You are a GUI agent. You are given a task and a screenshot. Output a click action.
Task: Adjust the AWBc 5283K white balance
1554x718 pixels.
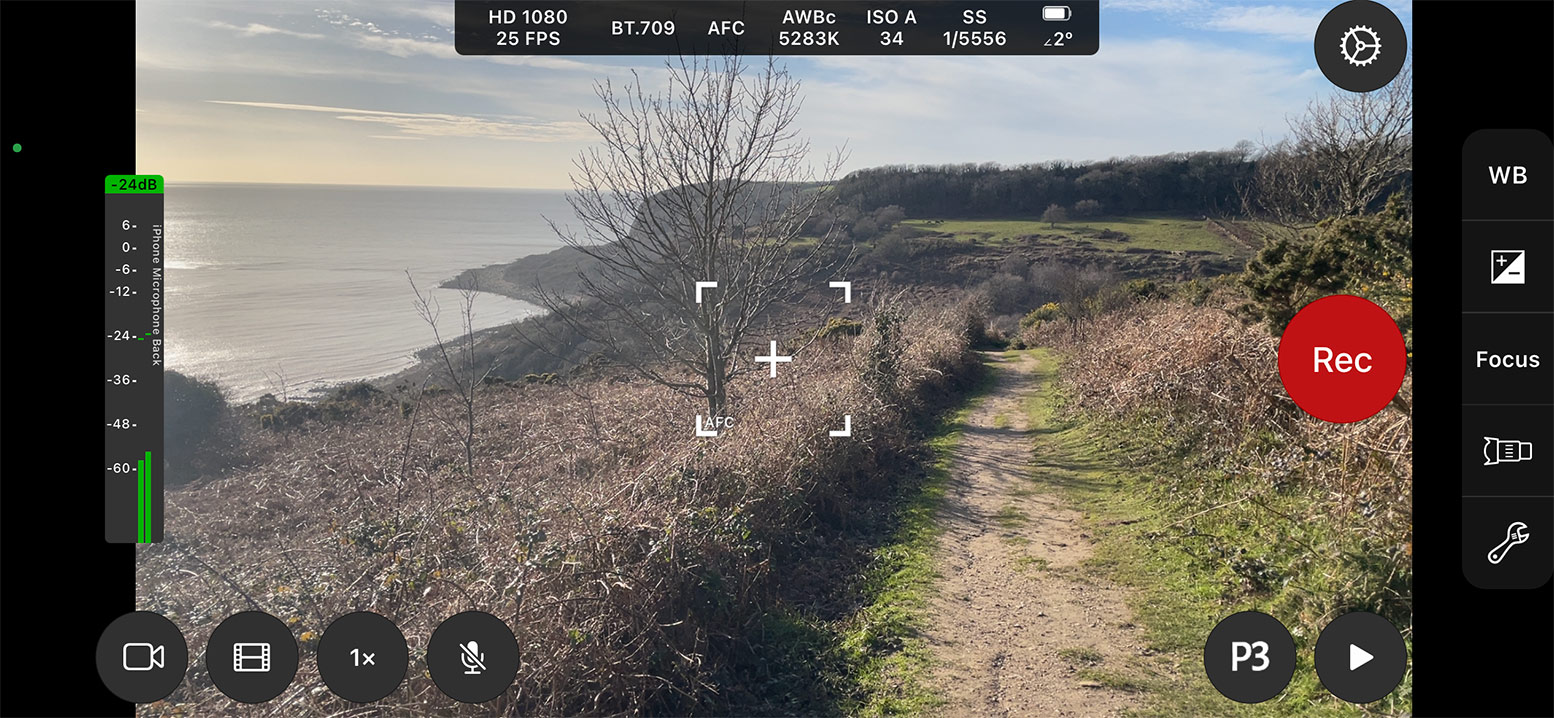[809, 28]
